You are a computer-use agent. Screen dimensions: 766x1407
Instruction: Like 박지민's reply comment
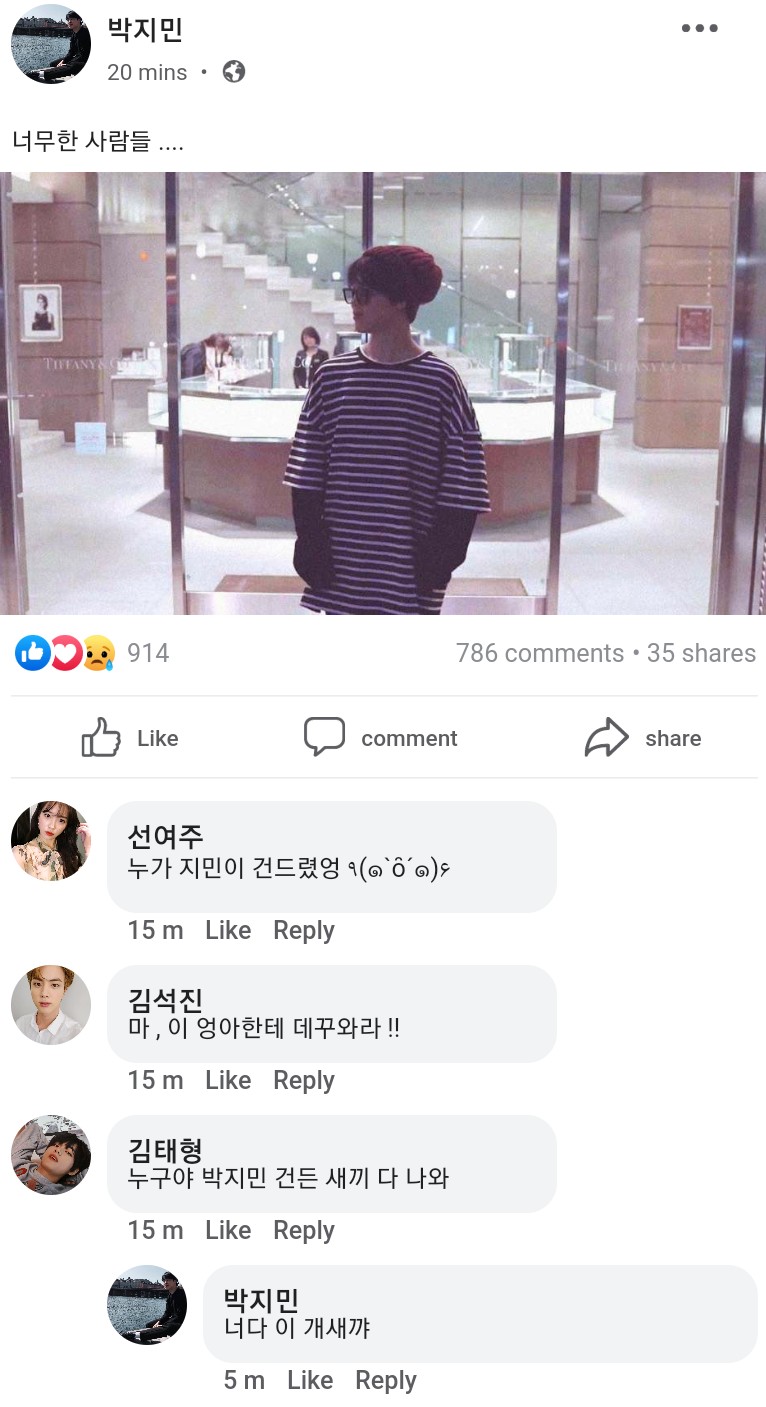coord(310,1380)
